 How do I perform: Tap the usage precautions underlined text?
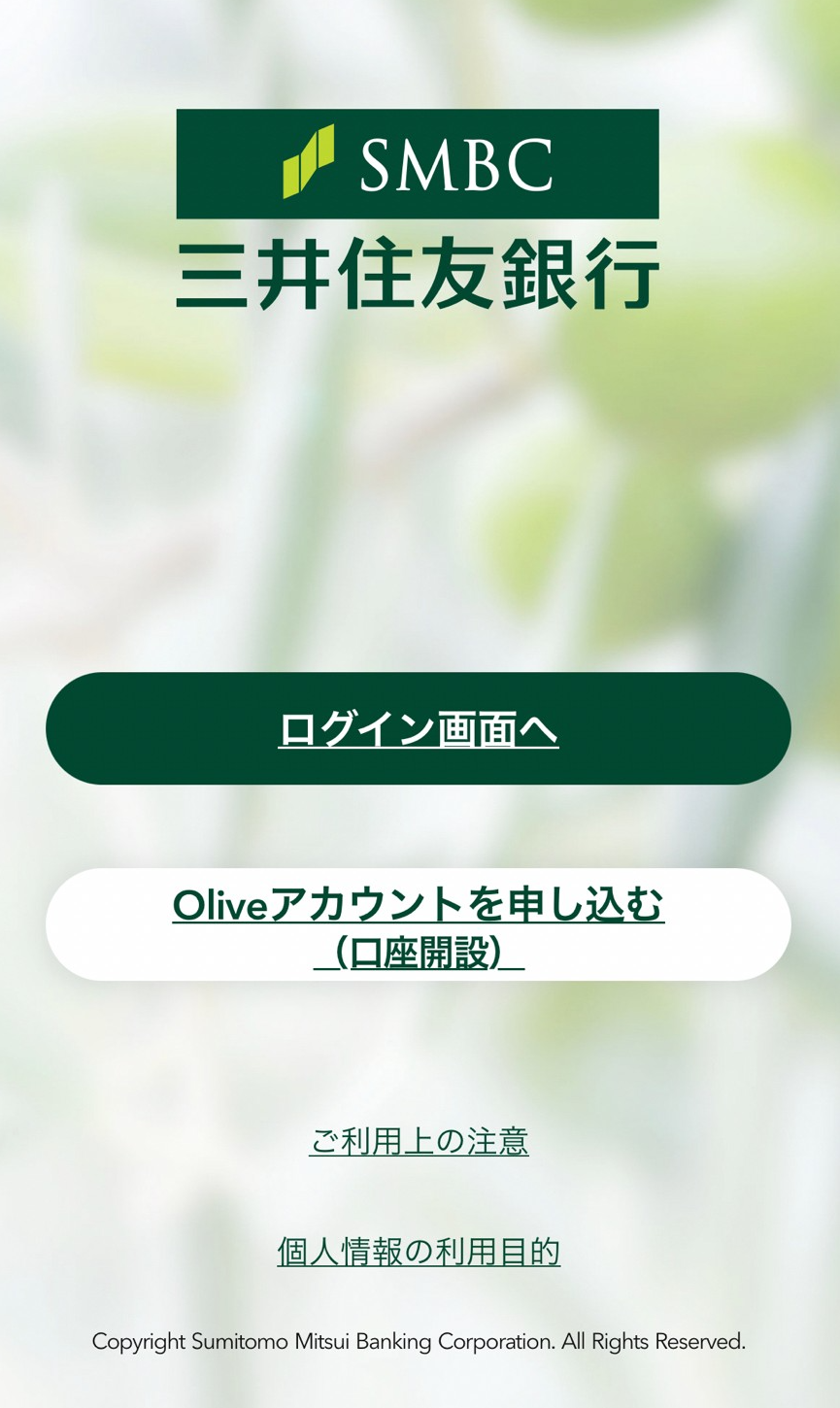click(x=418, y=1142)
